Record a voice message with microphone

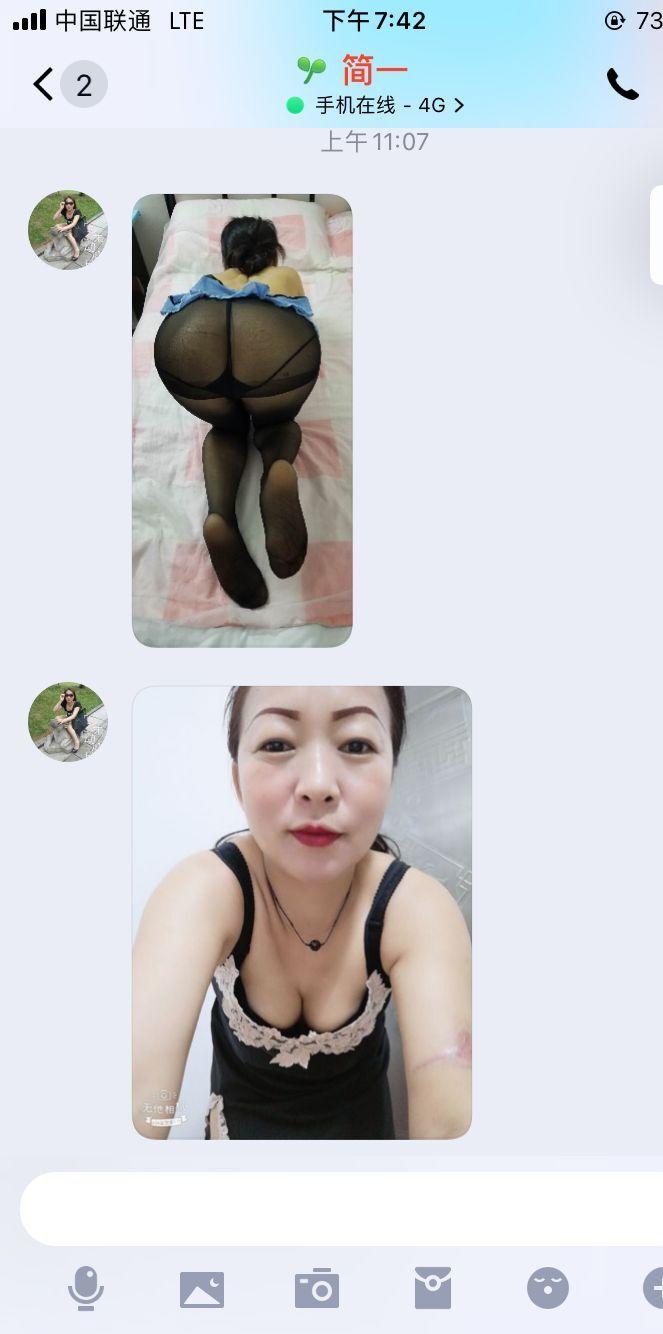[86, 1288]
